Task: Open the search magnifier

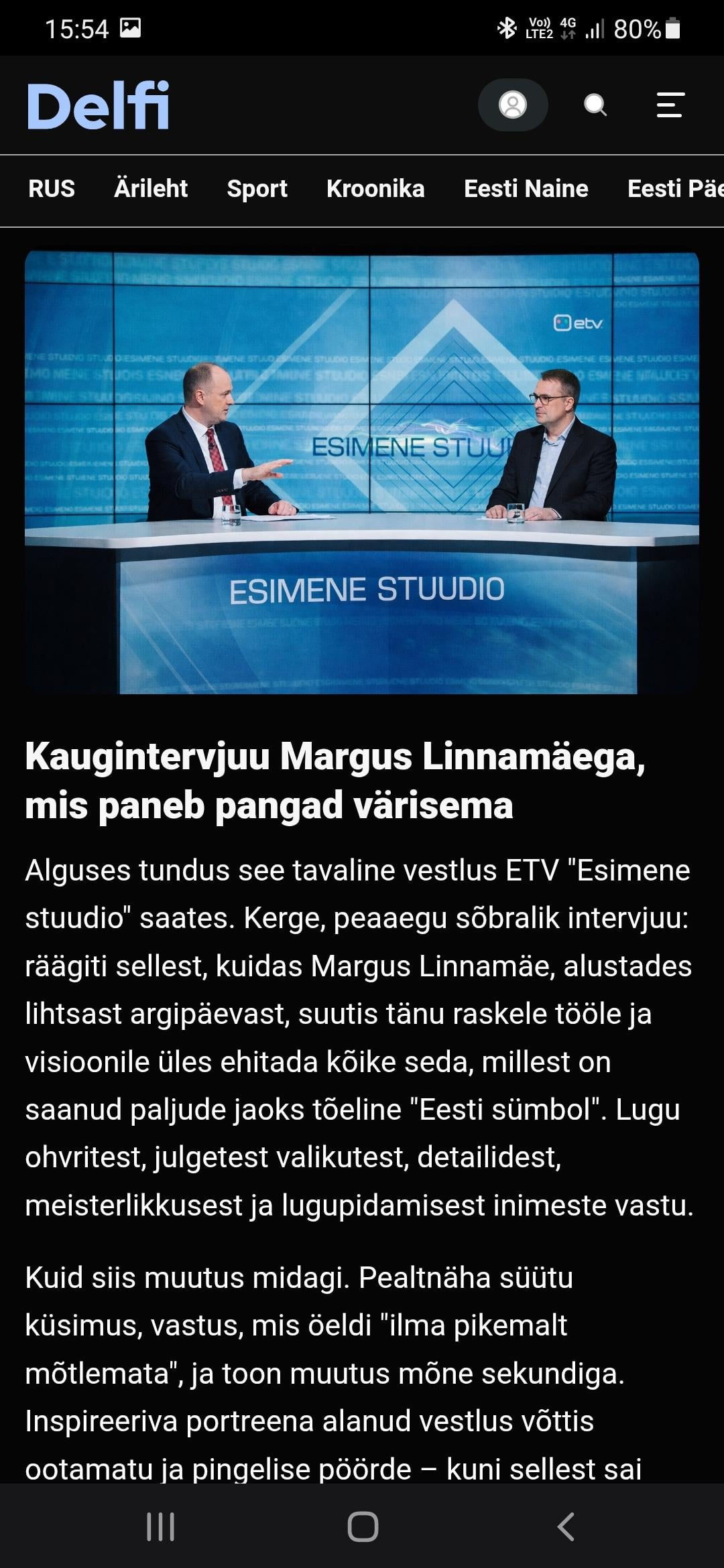Action: coord(595,105)
